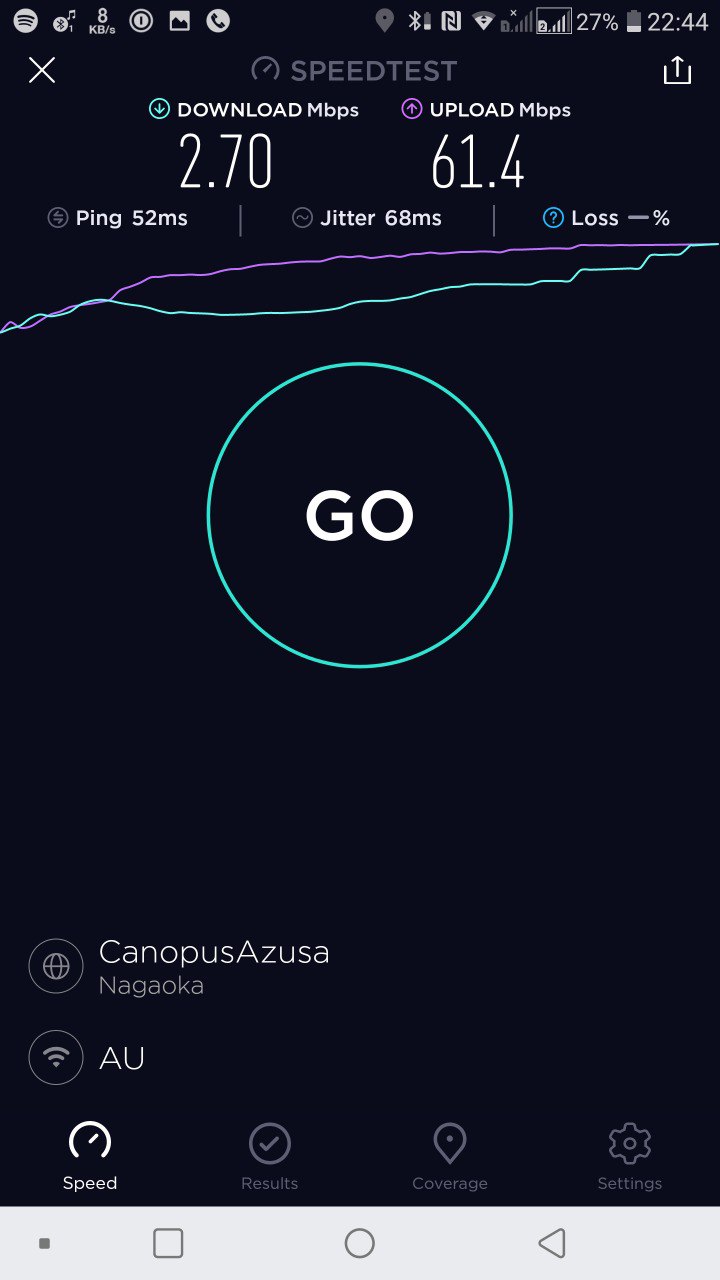
Task: Select the Speed tab
Action: [x=90, y=1157]
